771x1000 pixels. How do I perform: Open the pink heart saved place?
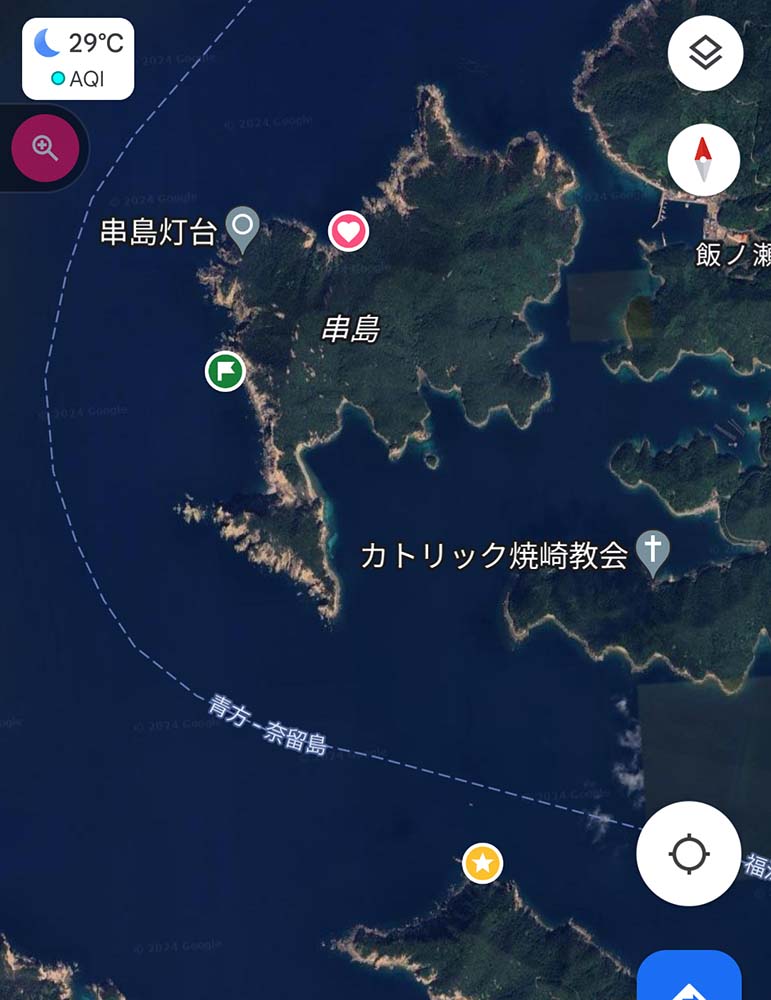tap(348, 232)
